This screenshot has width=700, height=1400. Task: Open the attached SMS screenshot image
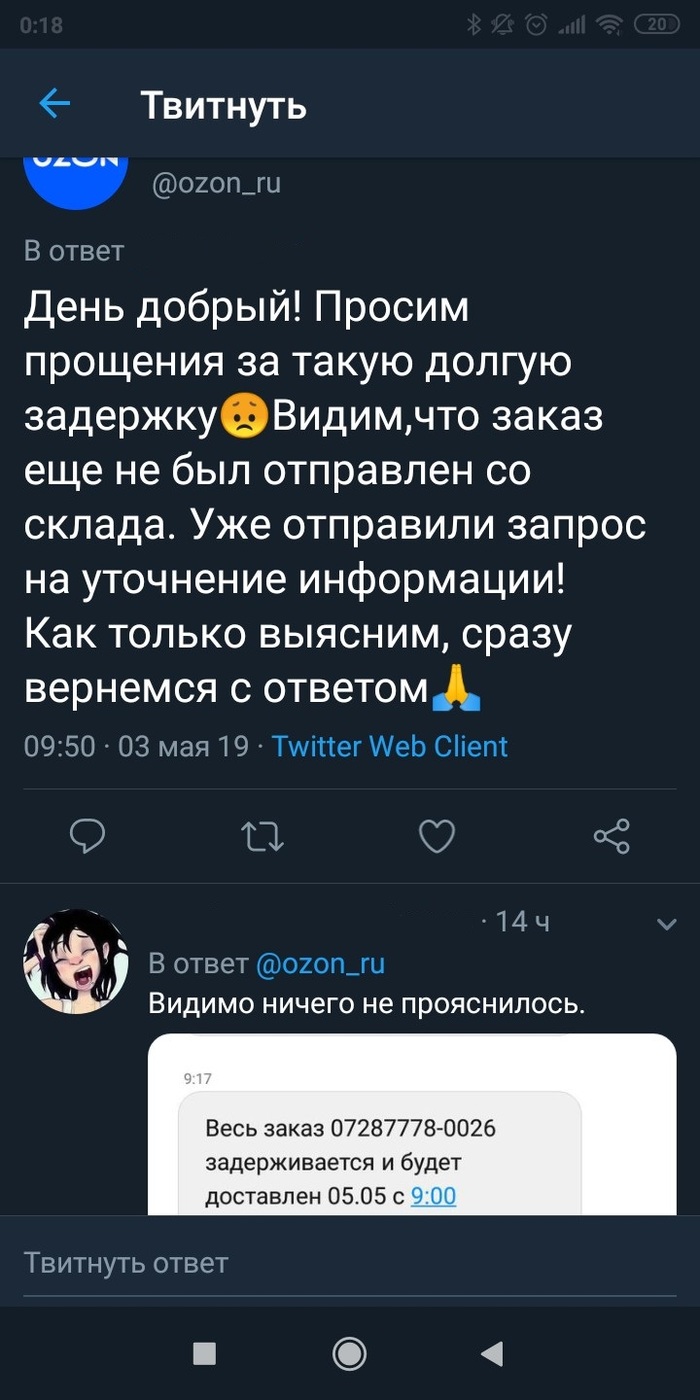point(412,1125)
